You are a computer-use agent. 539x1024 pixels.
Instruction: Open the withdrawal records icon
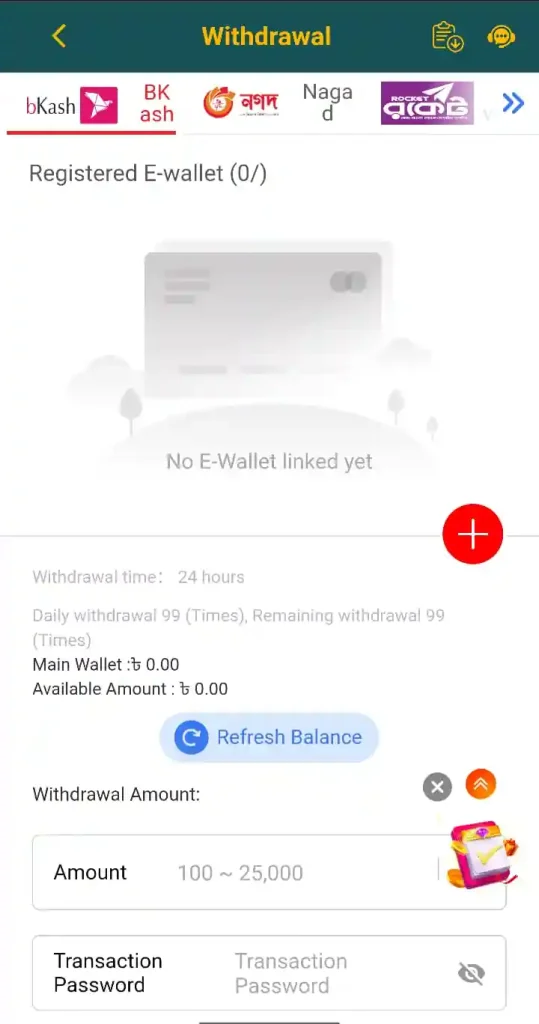coord(448,37)
